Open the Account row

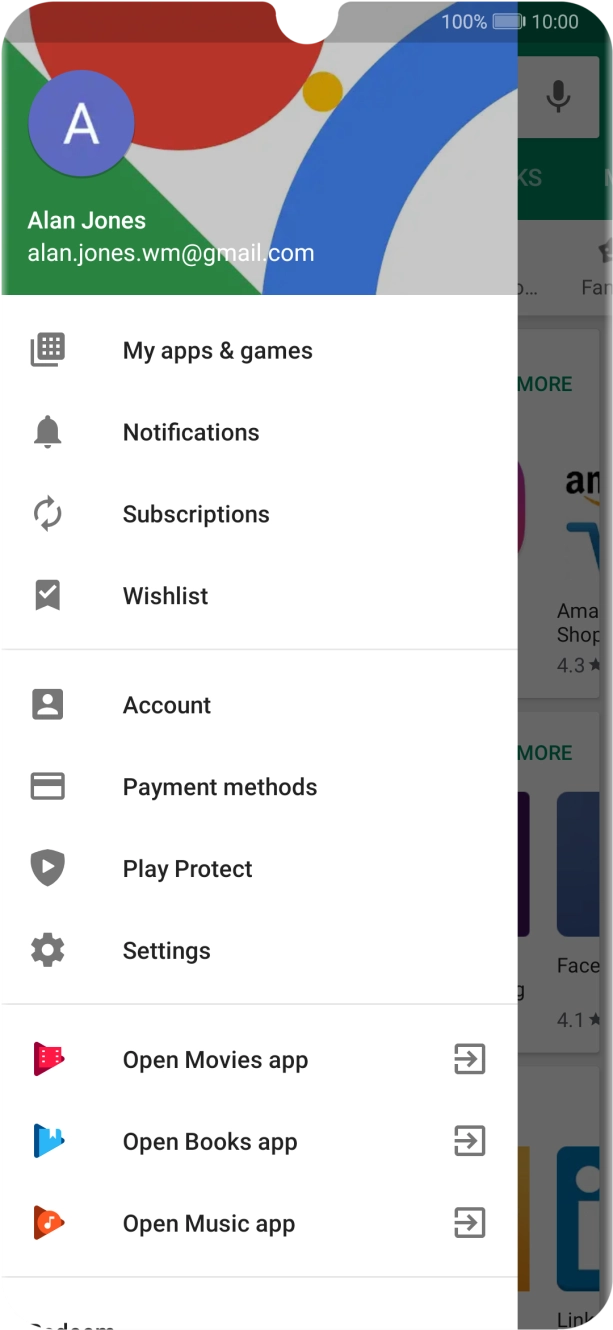pyautogui.click(x=167, y=705)
